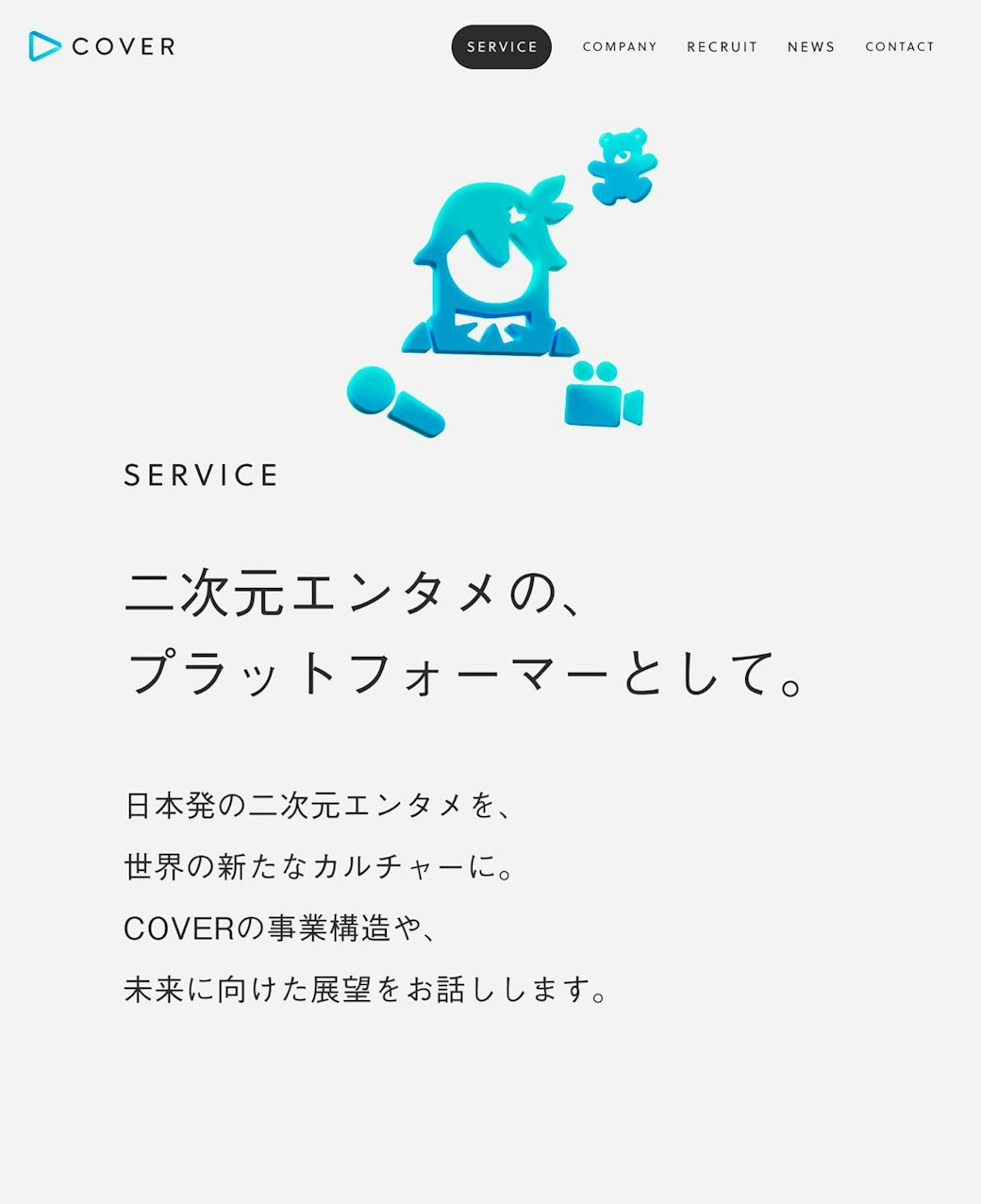The image size is (981, 1204).
Task: Go to the COMPANY page
Action: pos(620,47)
